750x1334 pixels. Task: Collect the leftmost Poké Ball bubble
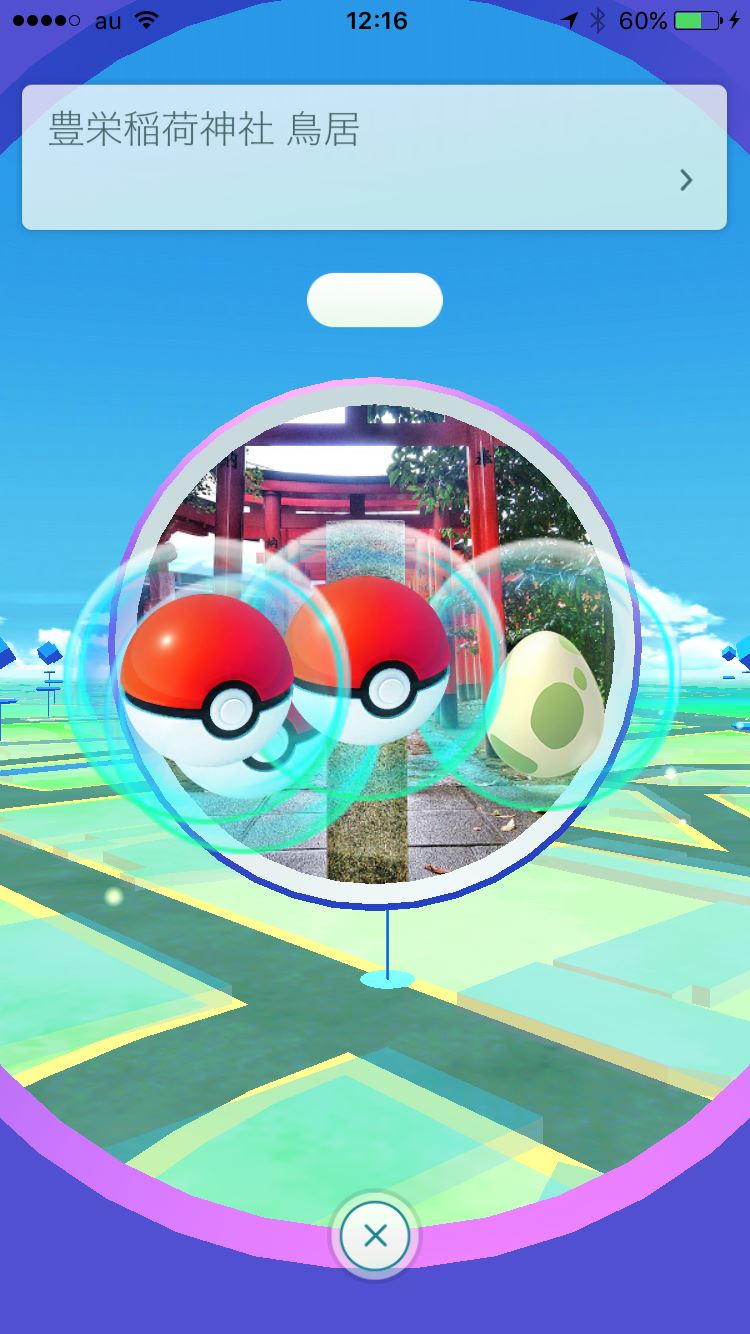click(x=205, y=681)
